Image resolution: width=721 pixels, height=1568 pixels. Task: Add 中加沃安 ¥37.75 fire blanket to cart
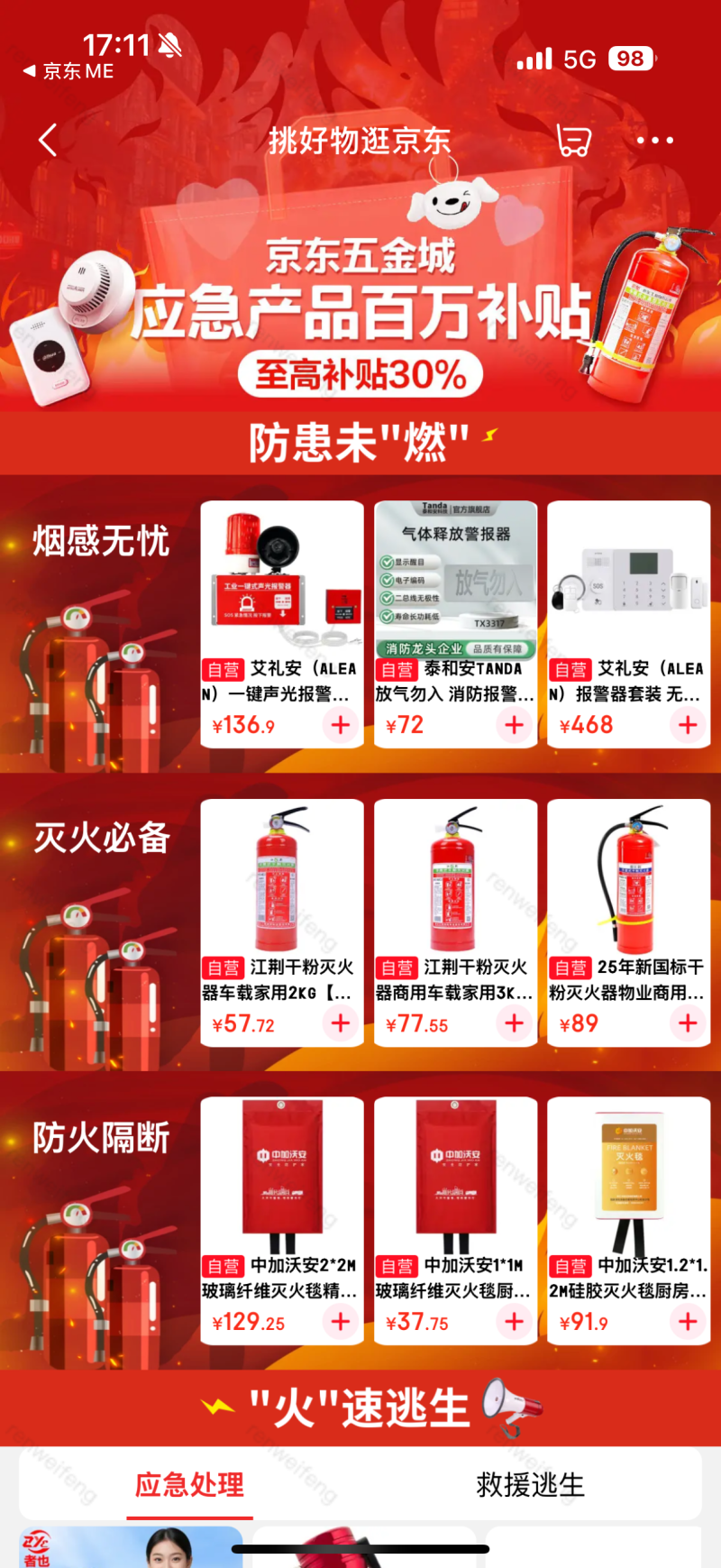point(515,1321)
